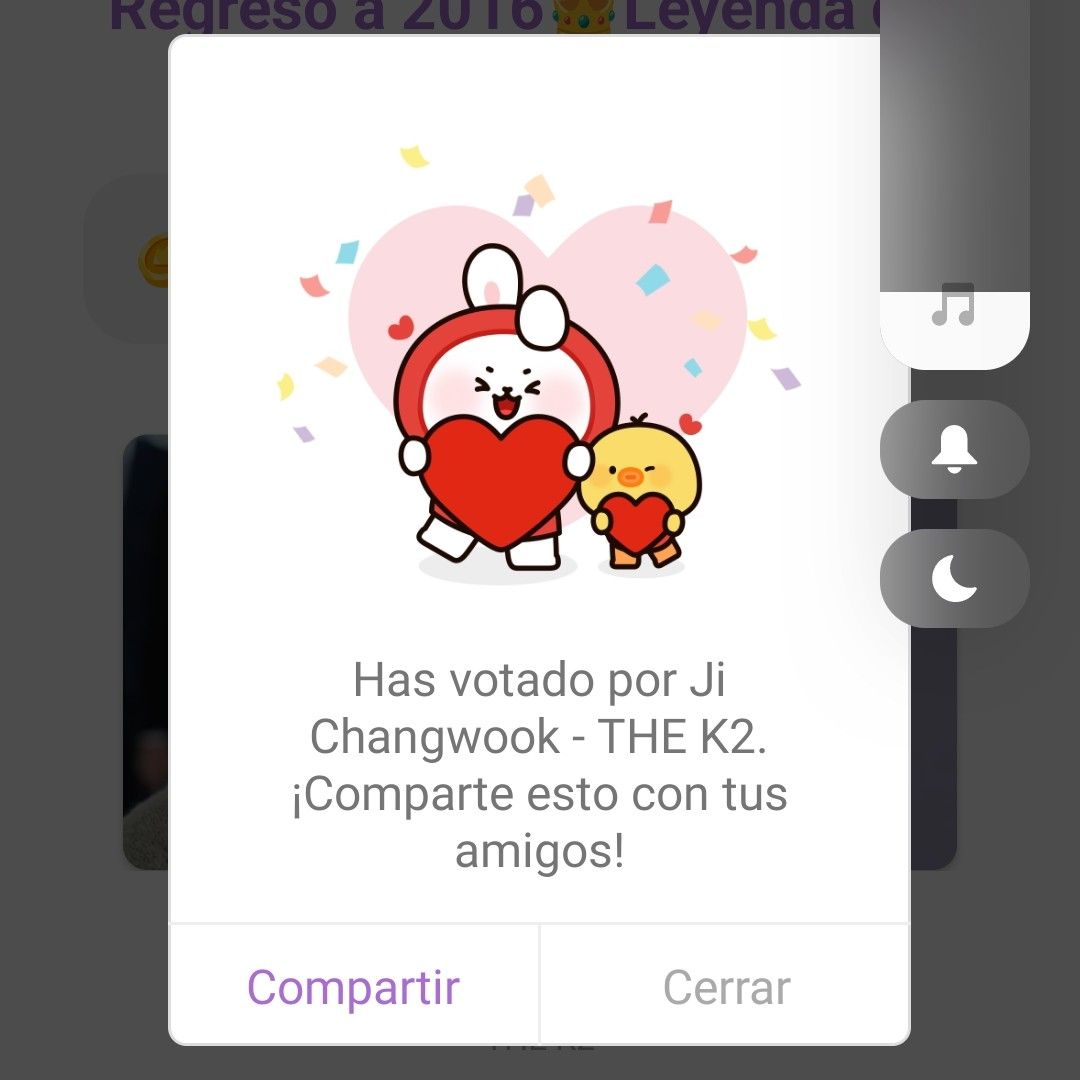The image size is (1080, 1080).
Task: Share the vote with Compartir
Action: click(353, 988)
